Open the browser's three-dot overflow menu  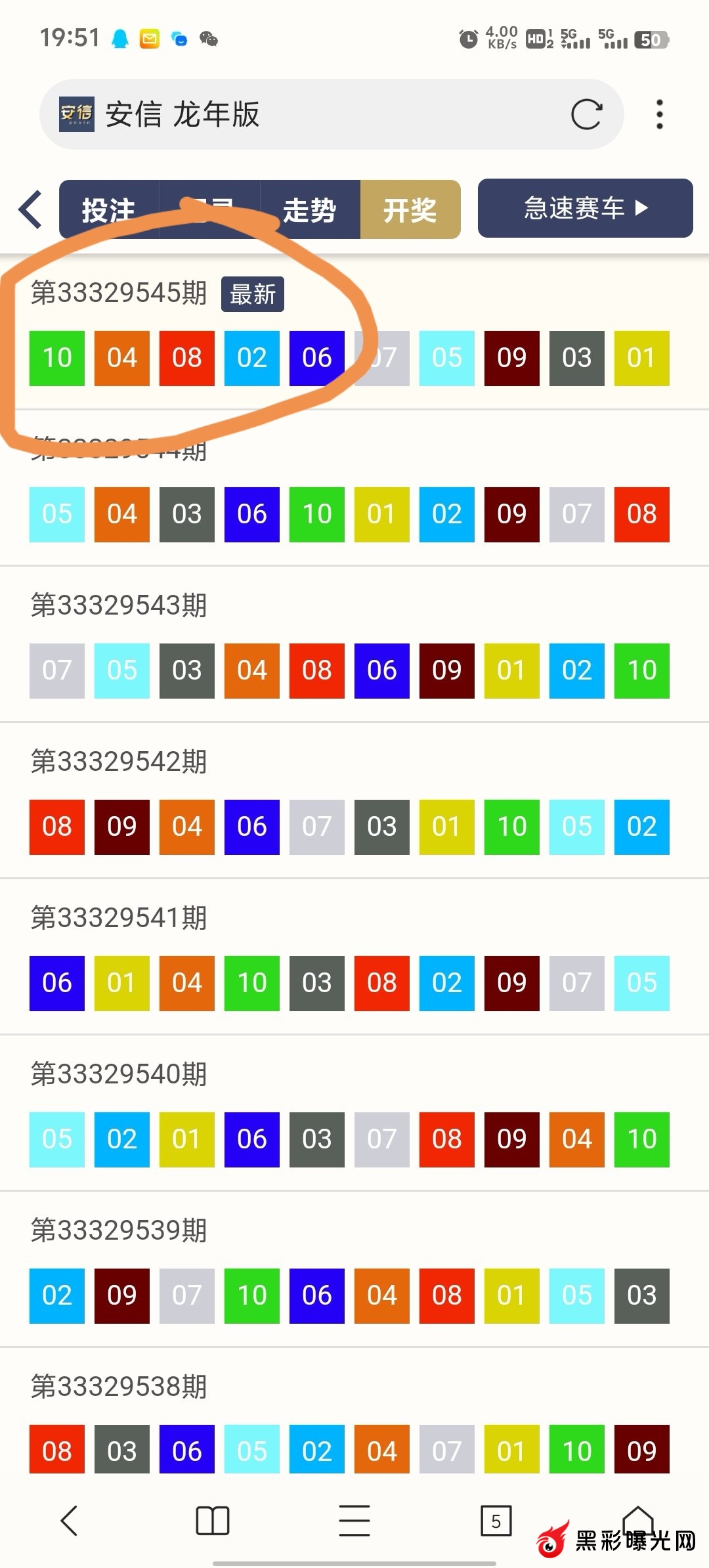tap(660, 114)
